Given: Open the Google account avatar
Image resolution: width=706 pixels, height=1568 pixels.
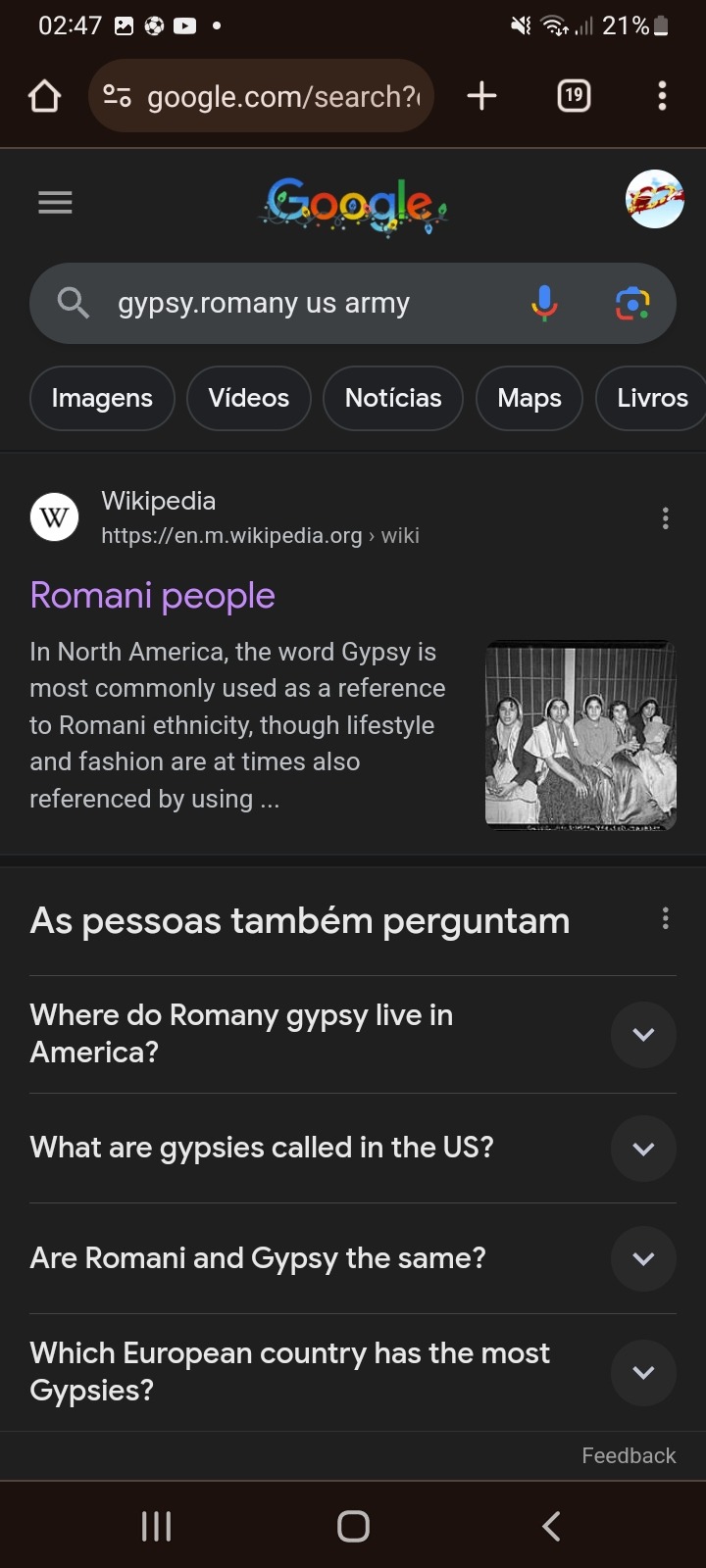Looking at the screenshot, I should tap(654, 199).
